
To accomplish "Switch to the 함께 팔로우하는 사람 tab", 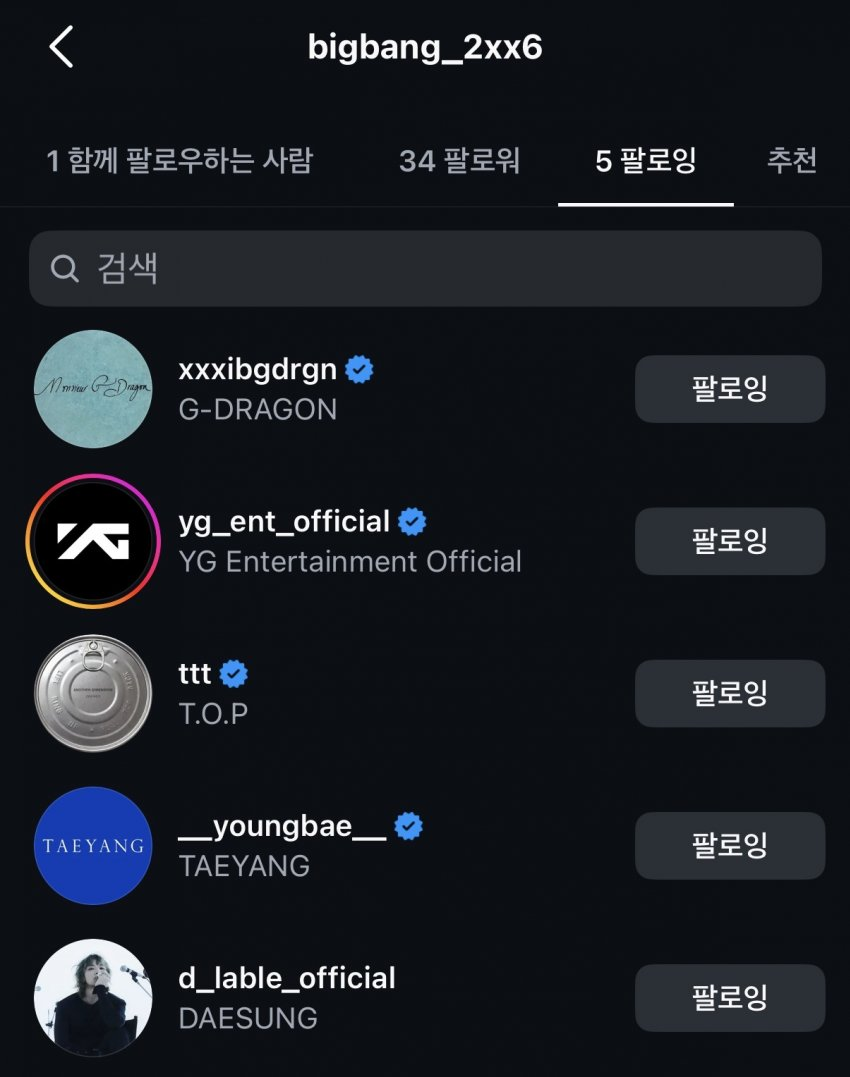I will point(180,160).
